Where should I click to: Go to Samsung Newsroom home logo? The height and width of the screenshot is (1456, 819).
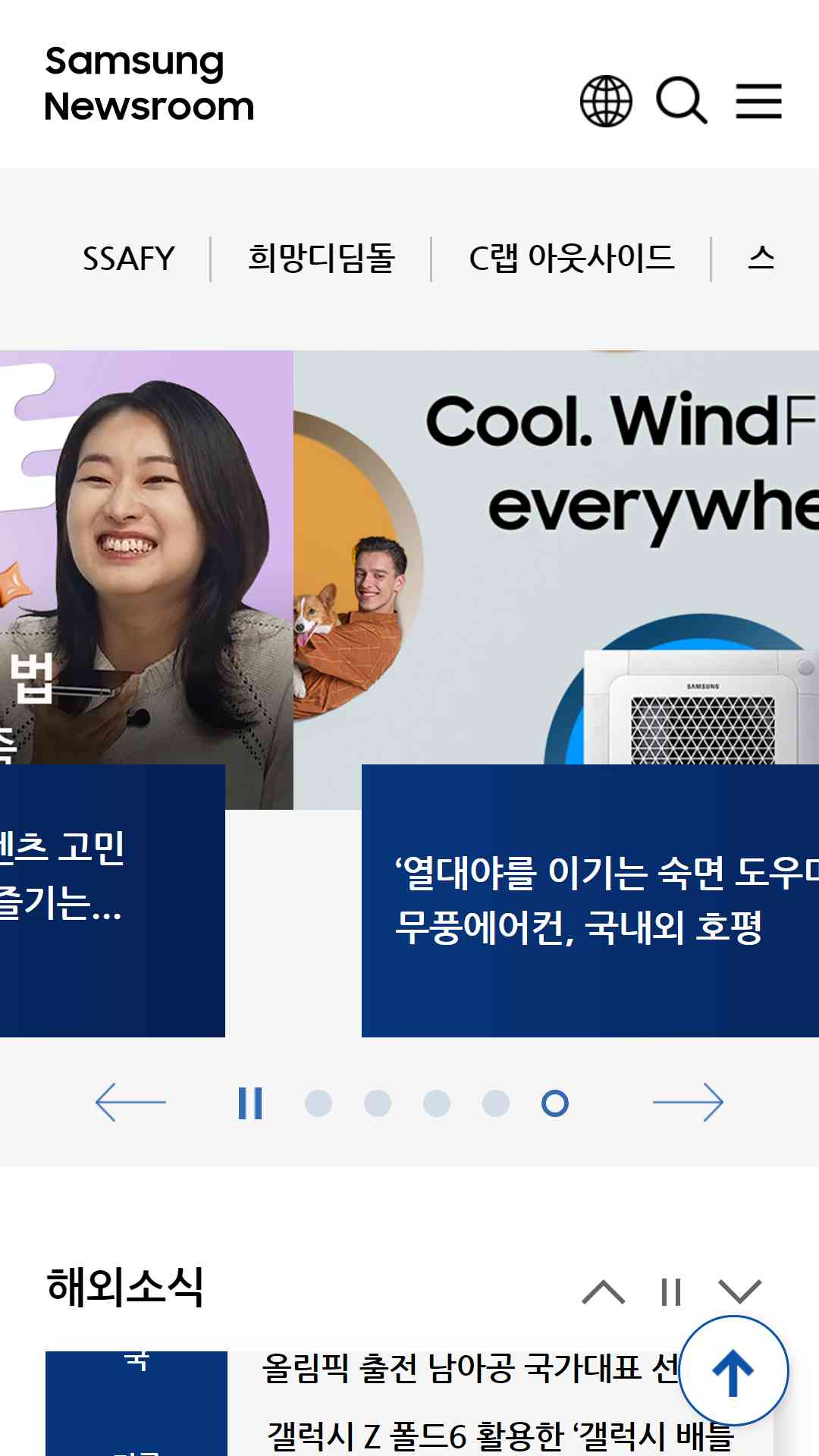point(149,83)
